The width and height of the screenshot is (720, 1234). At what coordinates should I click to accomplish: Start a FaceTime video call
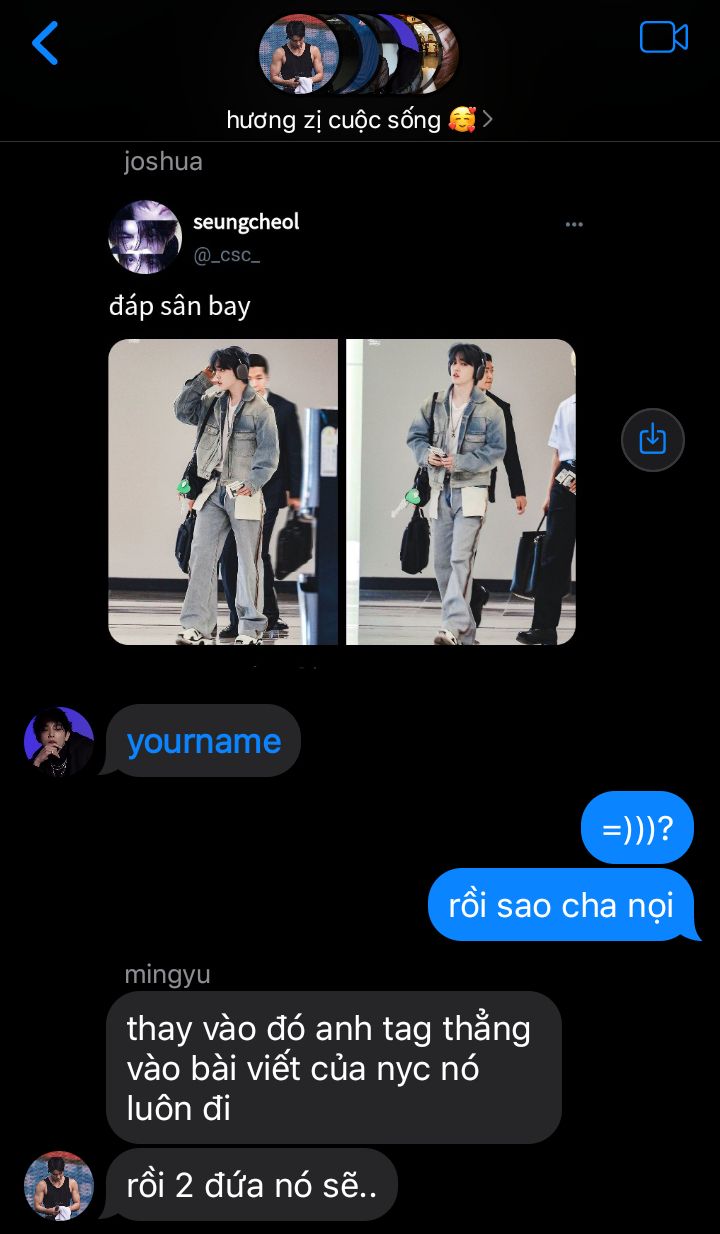click(x=664, y=38)
